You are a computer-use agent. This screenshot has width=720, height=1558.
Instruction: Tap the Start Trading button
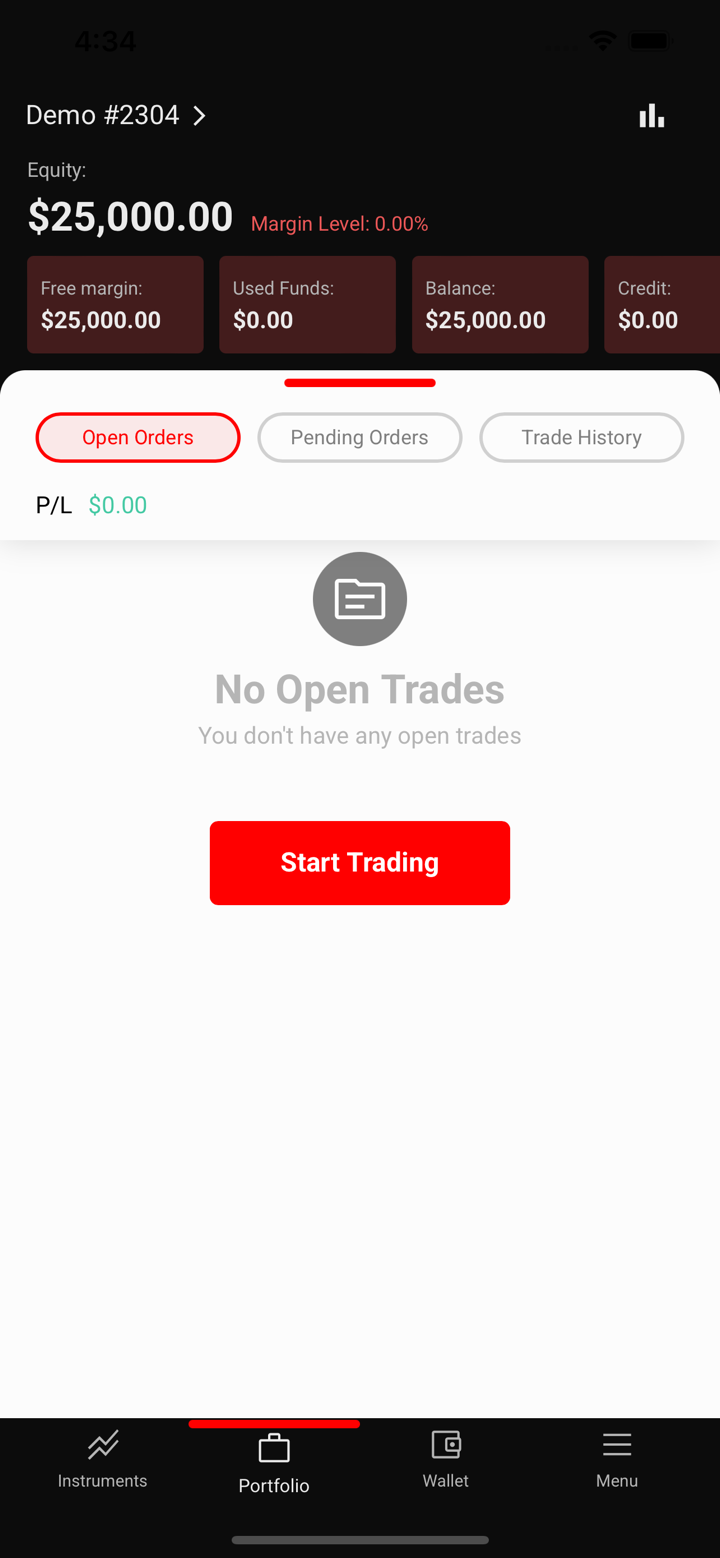coord(360,863)
